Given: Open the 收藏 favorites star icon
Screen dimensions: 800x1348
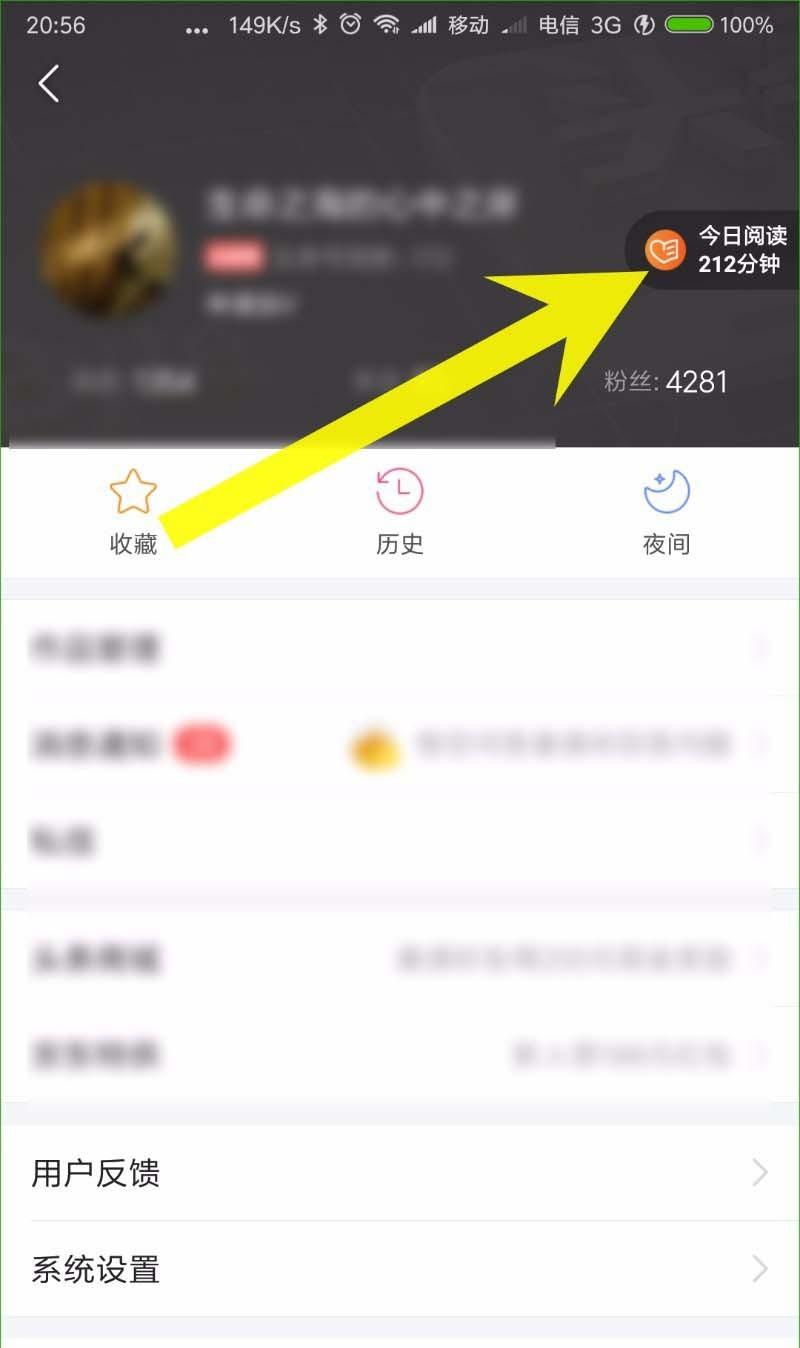Looking at the screenshot, I should coord(135,490).
